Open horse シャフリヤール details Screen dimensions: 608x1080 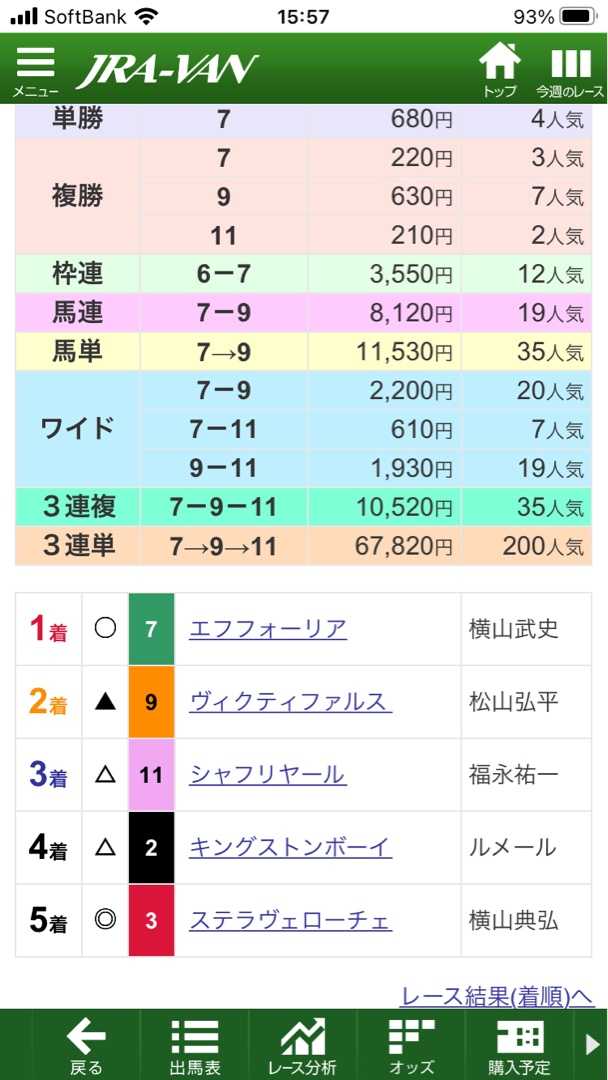tap(267, 775)
